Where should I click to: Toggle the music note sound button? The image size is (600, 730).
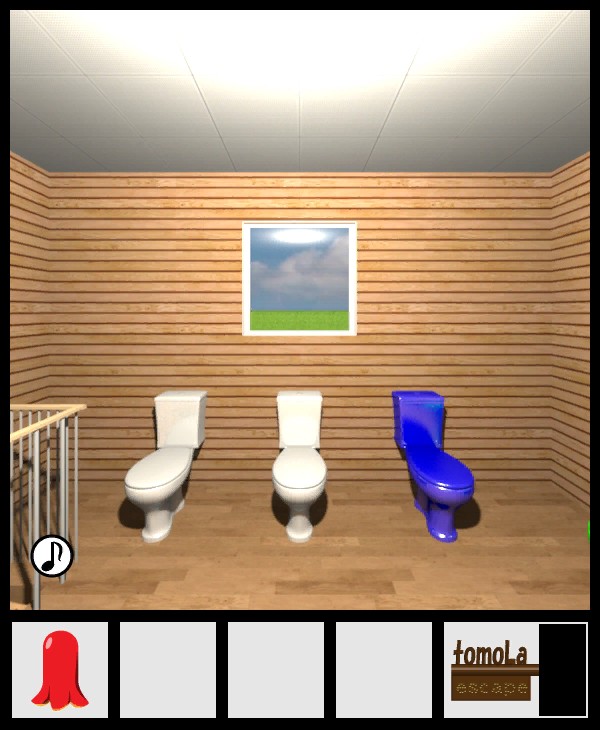(52, 555)
